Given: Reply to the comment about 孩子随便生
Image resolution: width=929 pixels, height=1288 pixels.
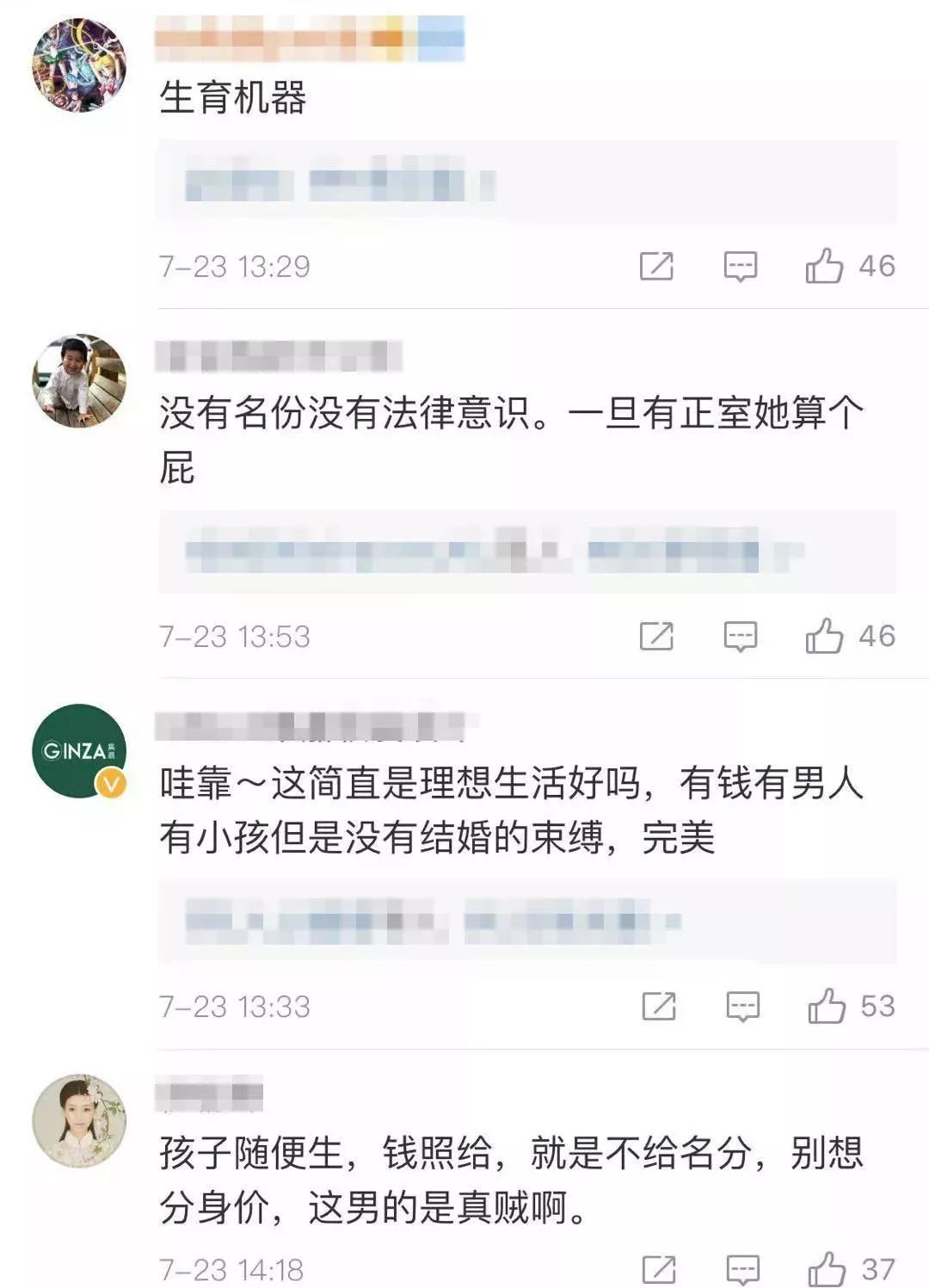Looking at the screenshot, I should (x=742, y=1270).
